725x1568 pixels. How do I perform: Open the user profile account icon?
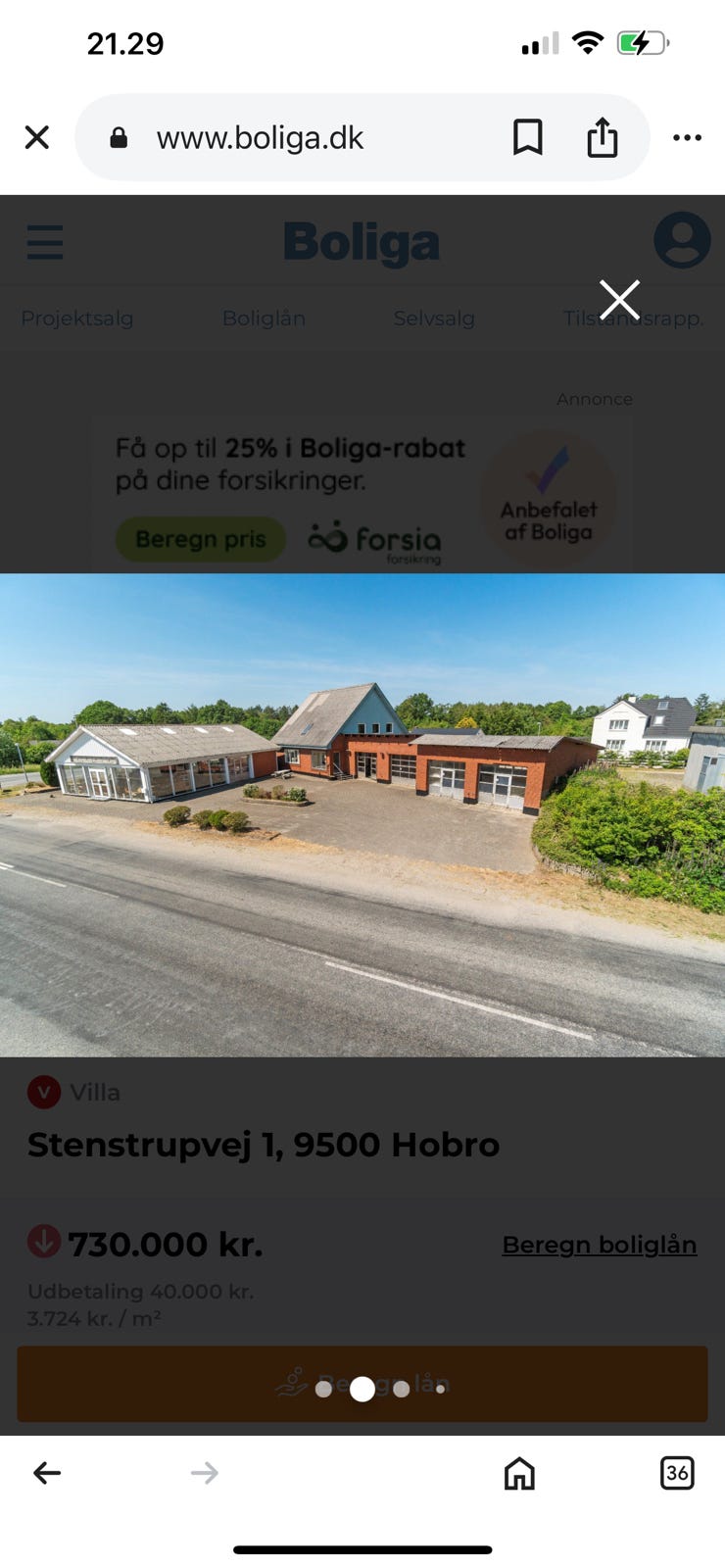pos(682,242)
